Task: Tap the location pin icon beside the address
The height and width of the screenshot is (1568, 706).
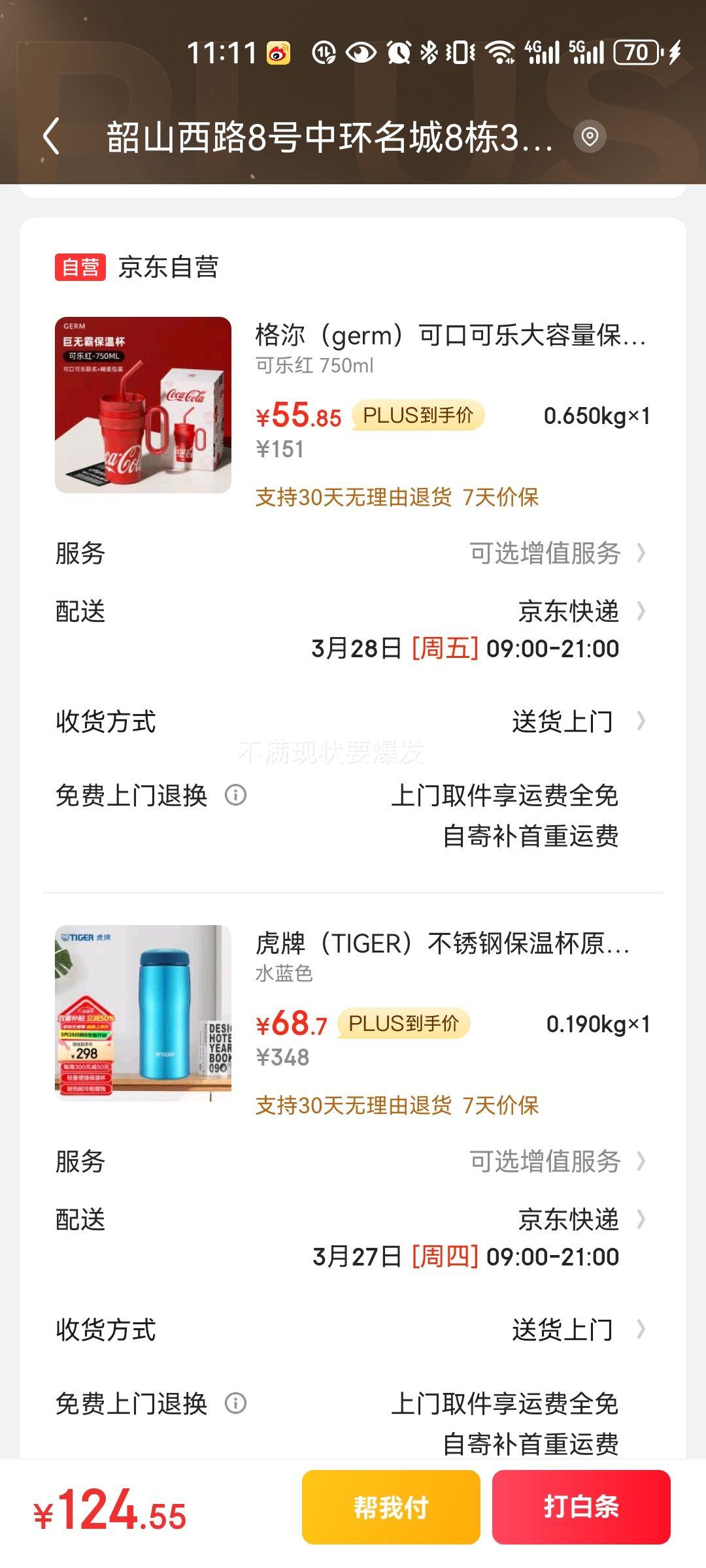Action: coord(587,135)
